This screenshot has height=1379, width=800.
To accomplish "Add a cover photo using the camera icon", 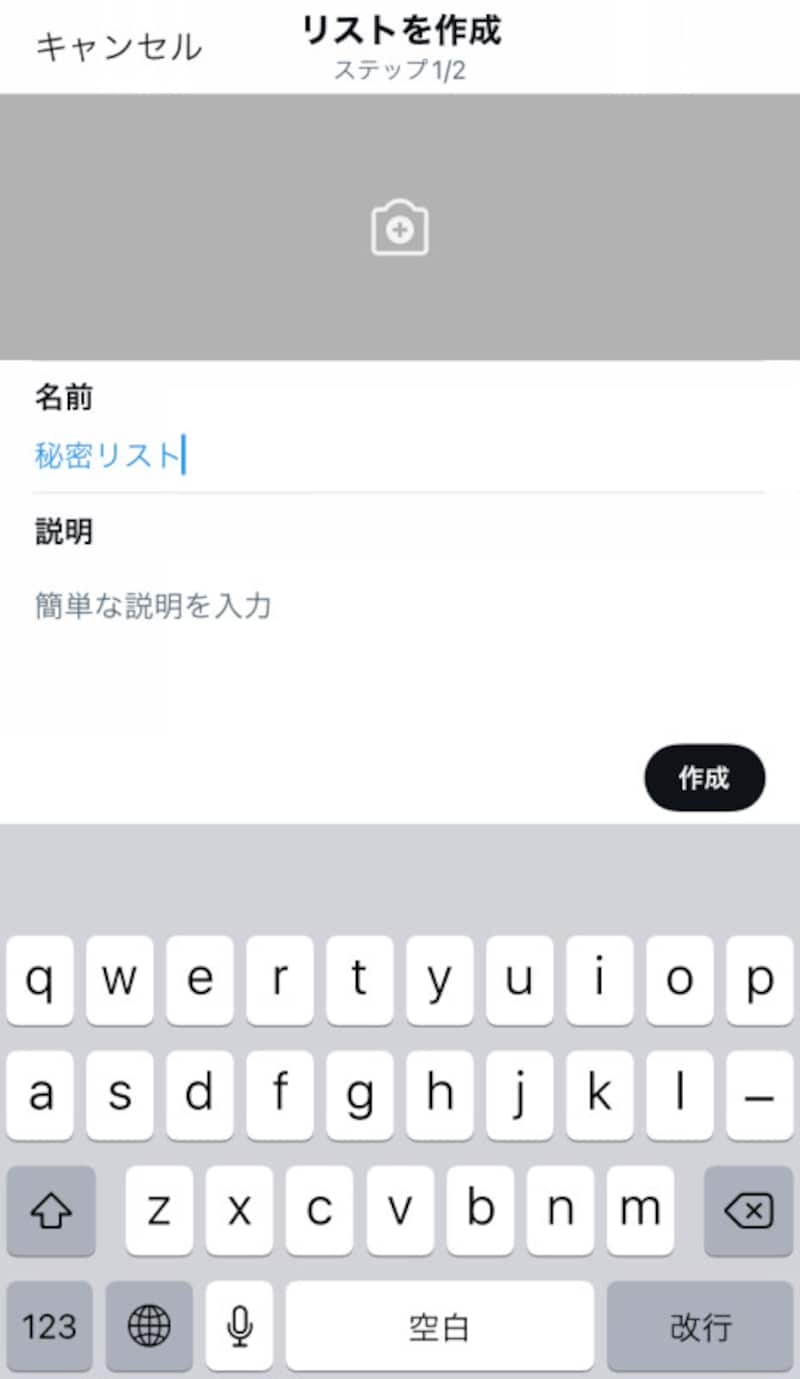I will [399, 228].
